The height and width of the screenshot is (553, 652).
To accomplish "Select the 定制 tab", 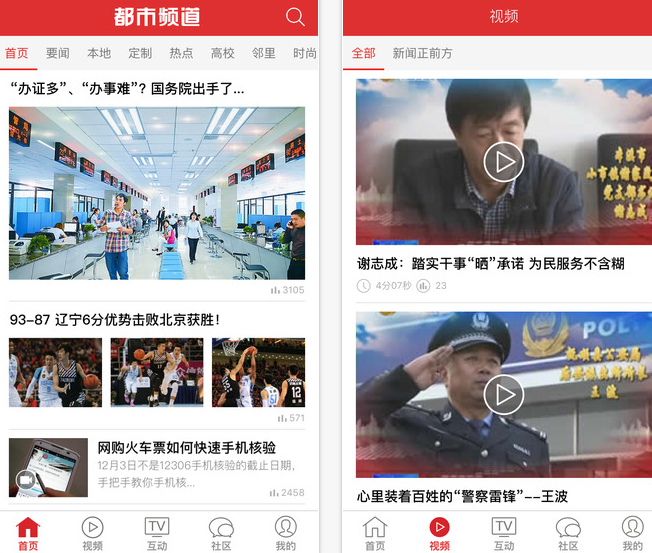I will [x=140, y=53].
